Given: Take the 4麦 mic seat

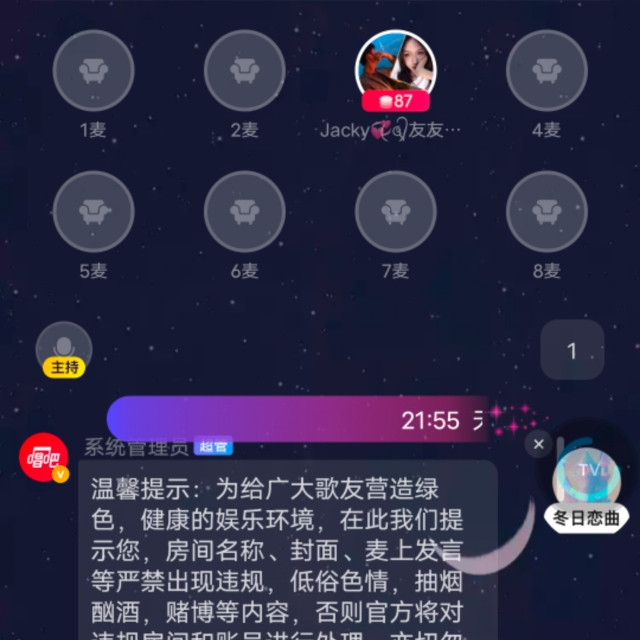Looking at the screenshot, I should point(546,70).
